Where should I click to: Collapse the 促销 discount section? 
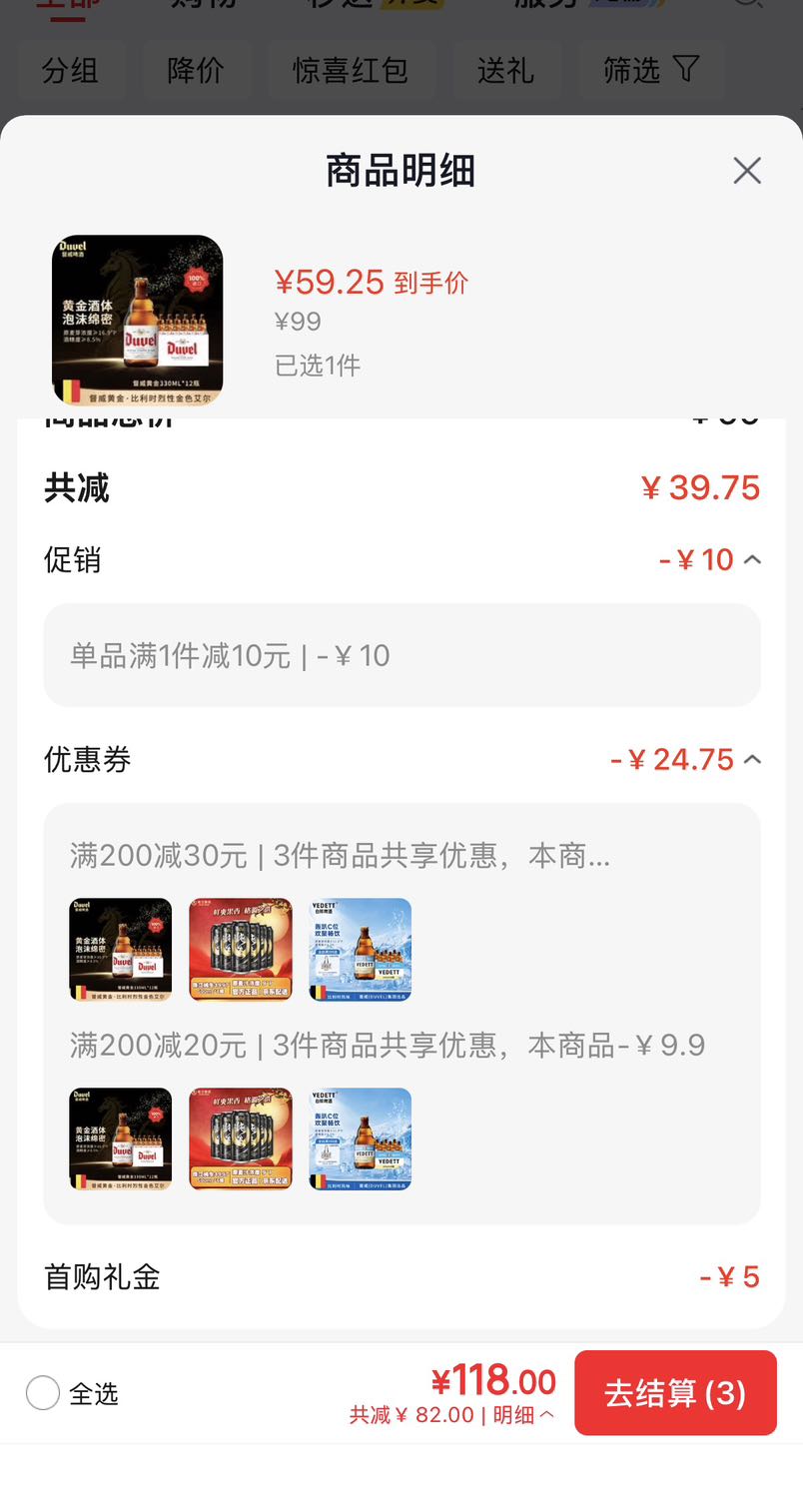point(752,560)
